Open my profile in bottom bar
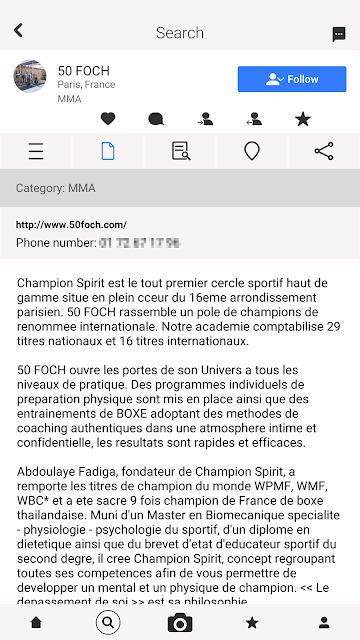360x640 pixels. [x=324, y=622]
